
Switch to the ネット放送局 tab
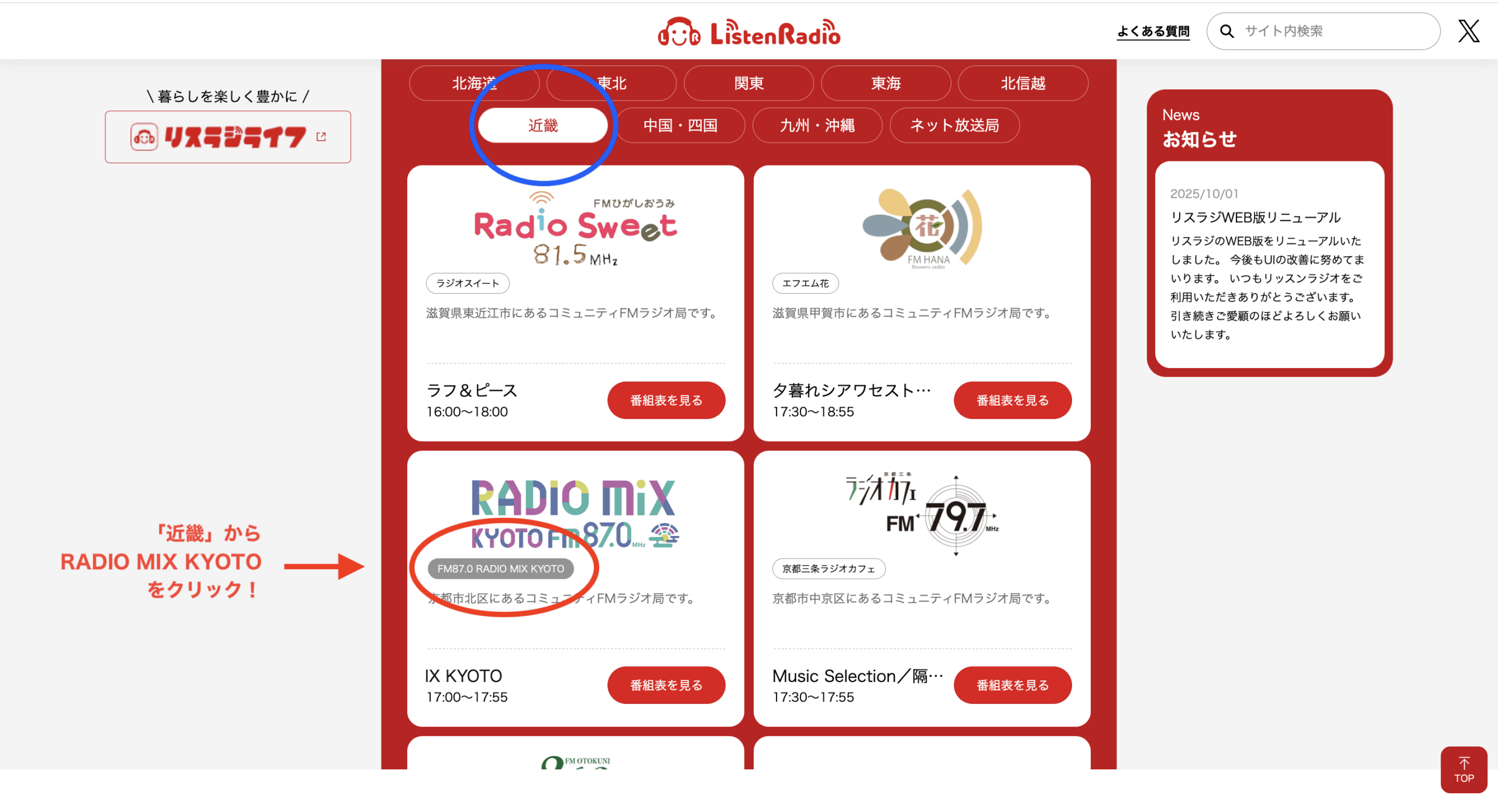(x=954, y=125)
